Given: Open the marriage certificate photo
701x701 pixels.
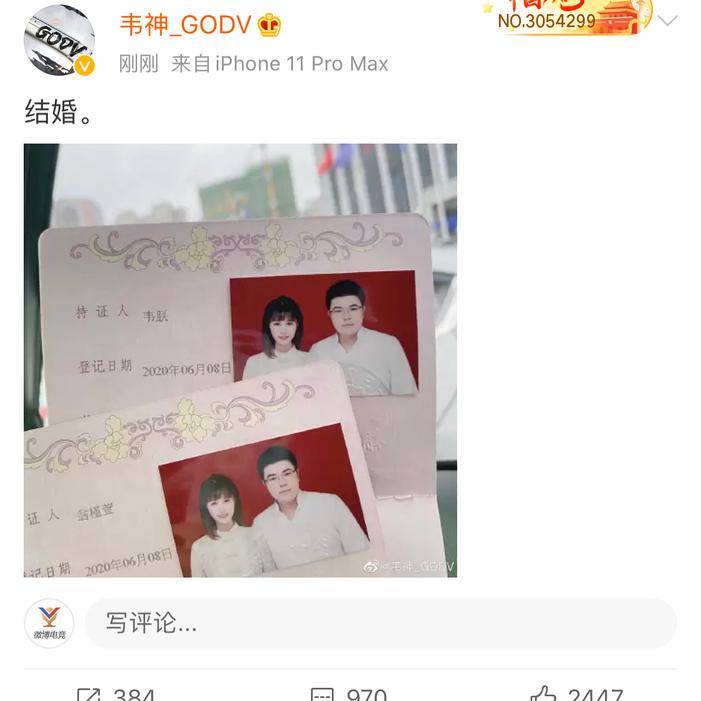Looking at the screenshot, I should (240, 360).
